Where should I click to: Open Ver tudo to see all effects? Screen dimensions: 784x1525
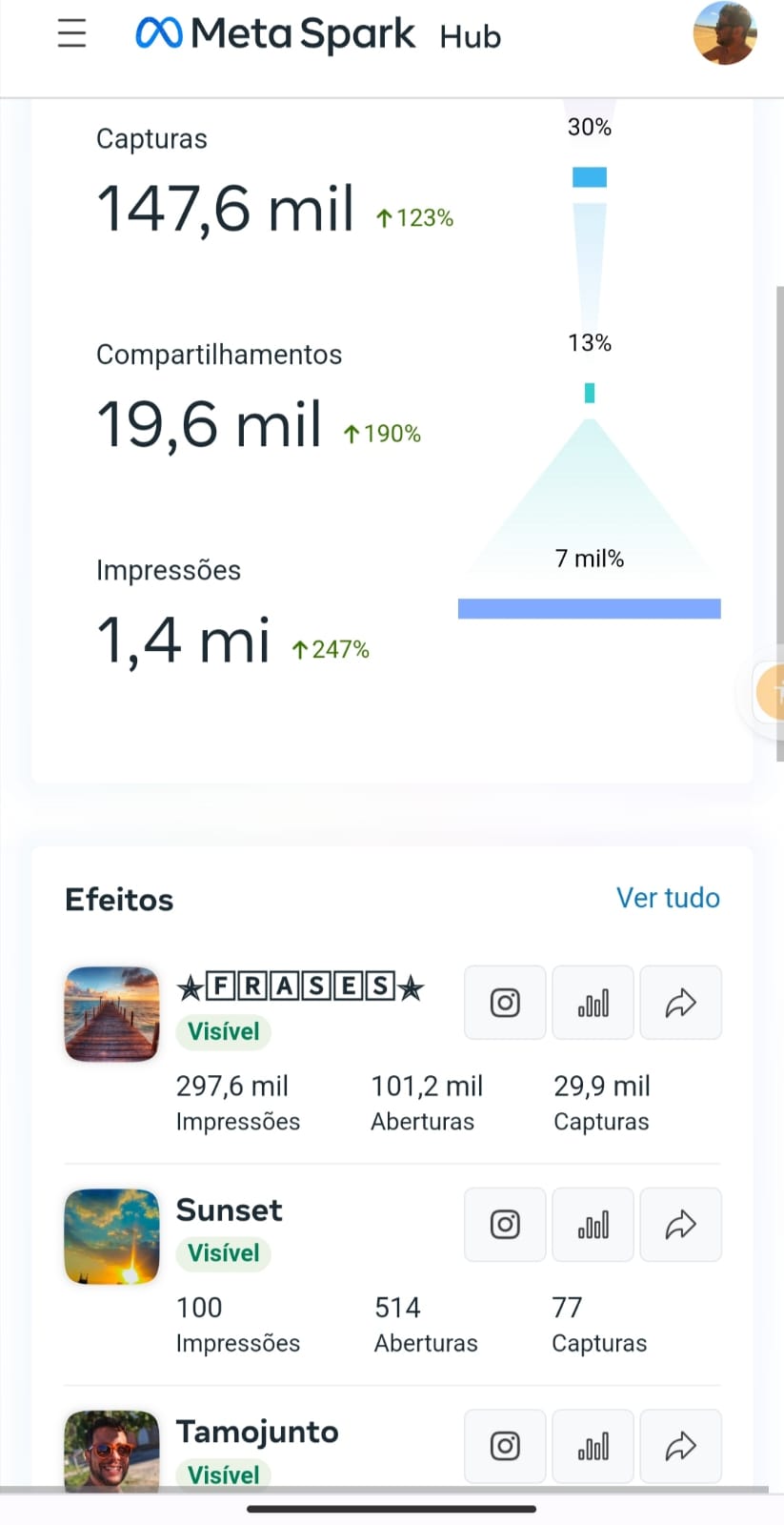pos(668,897)
